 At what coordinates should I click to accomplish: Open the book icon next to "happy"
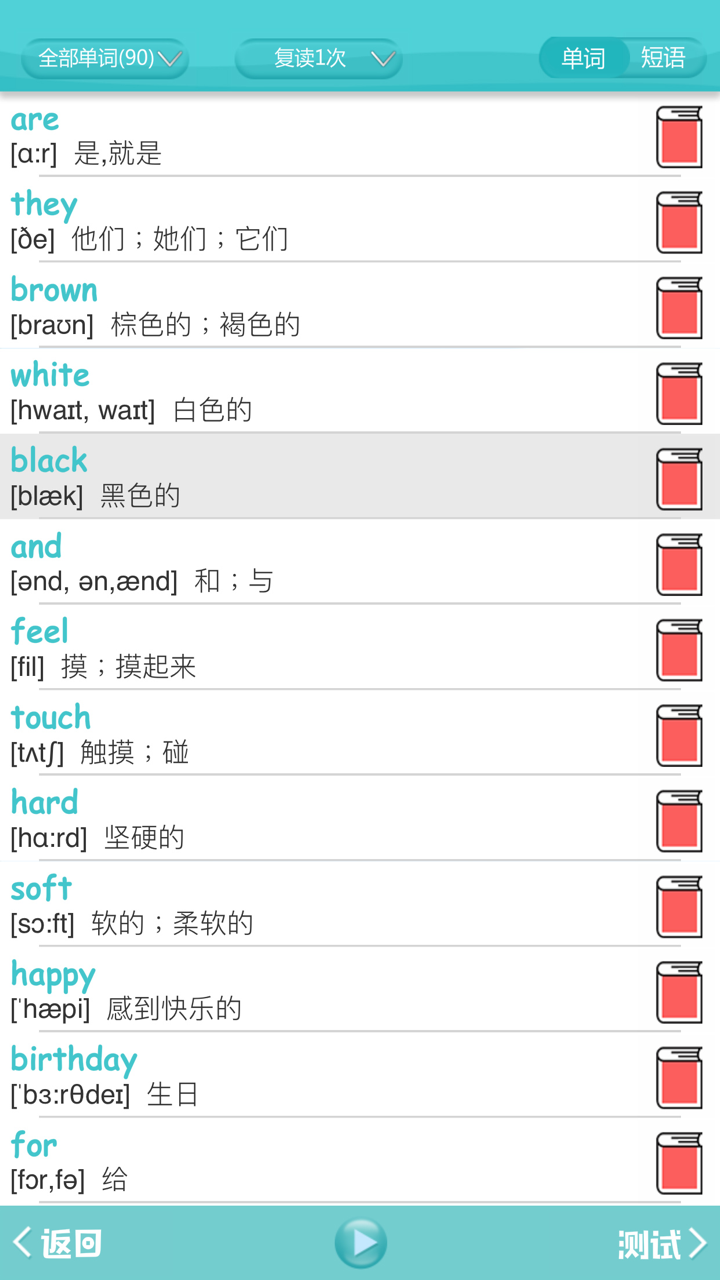point(679,992)
